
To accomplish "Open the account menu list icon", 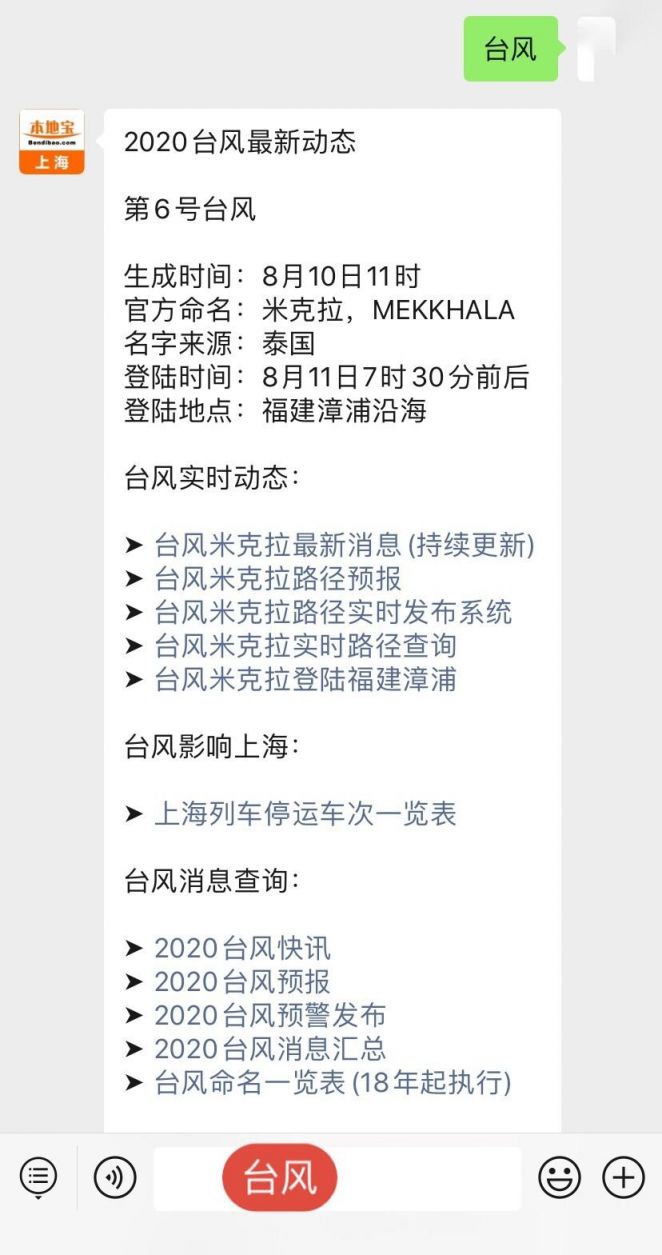I will click(38, 1178).
